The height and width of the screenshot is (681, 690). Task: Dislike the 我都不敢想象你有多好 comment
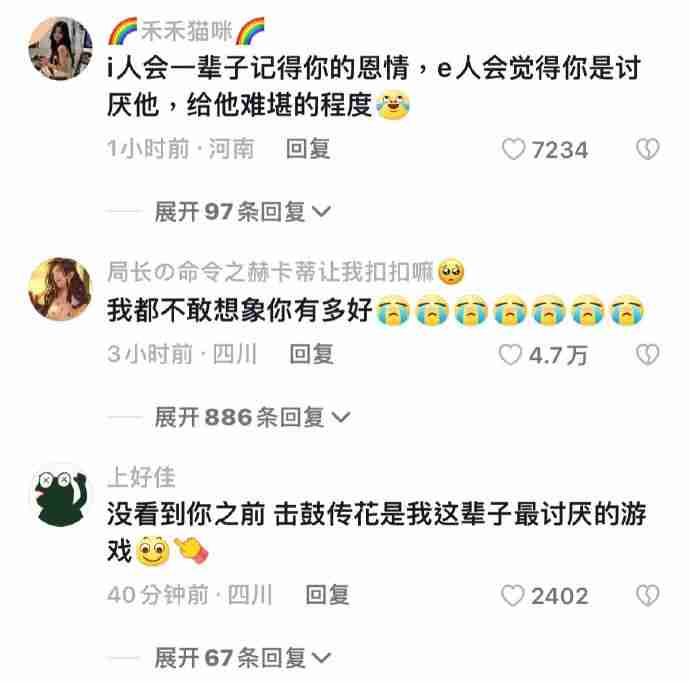point(648,354)
